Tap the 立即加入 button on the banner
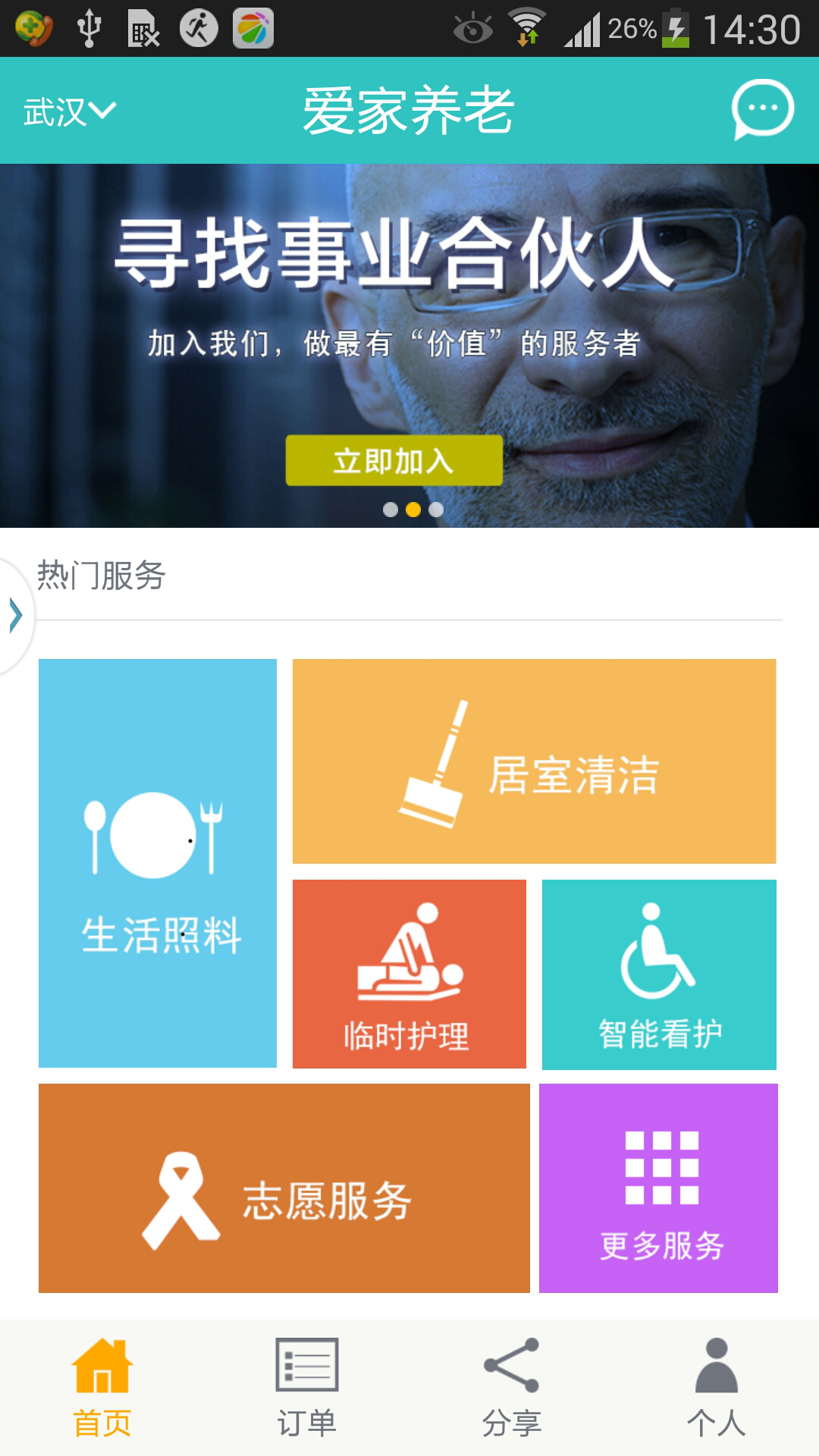The width and height of the screenshot is (819, 1456). [394, 460]
